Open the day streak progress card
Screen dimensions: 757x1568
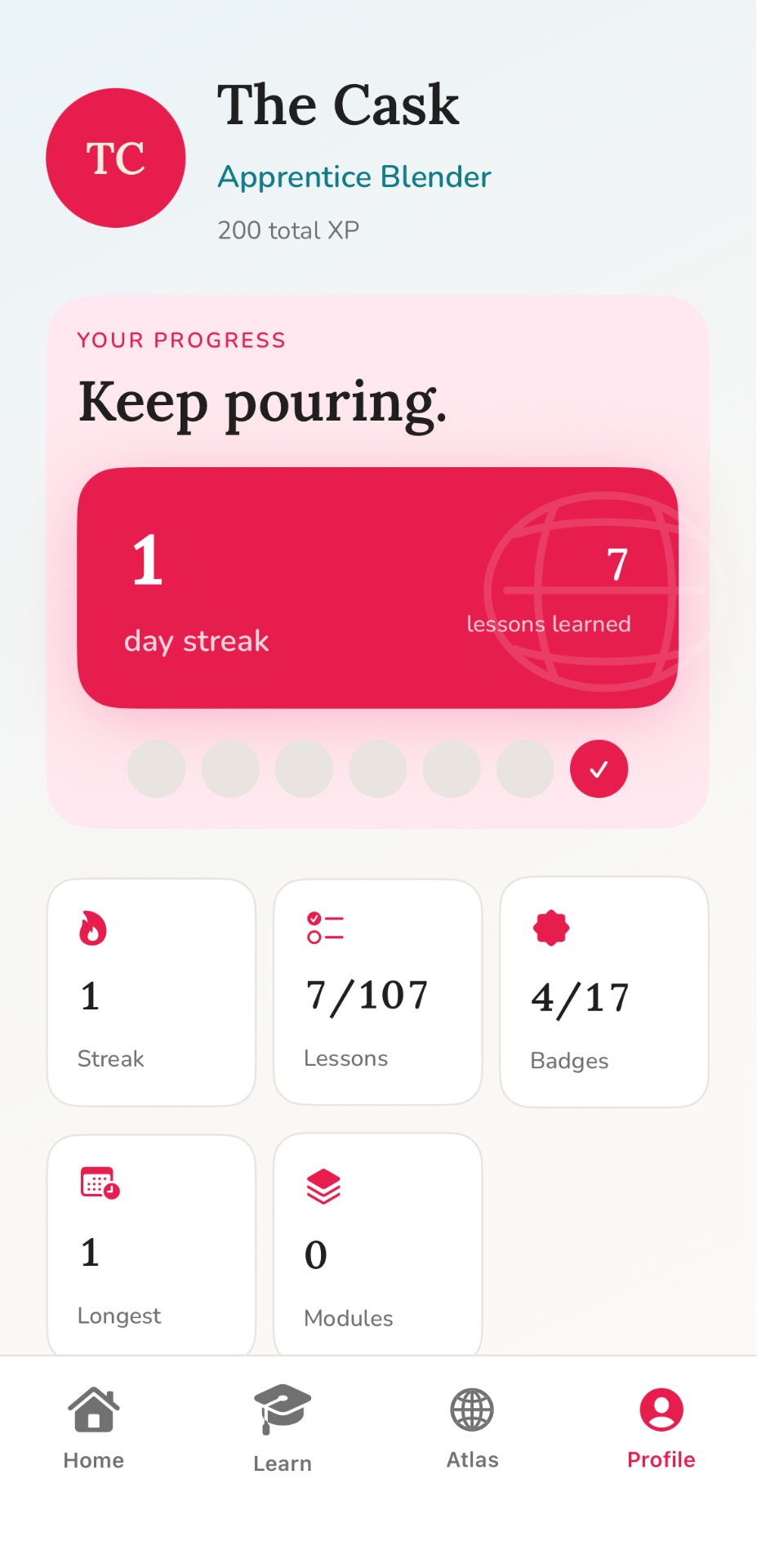click(x=377, y=588)
